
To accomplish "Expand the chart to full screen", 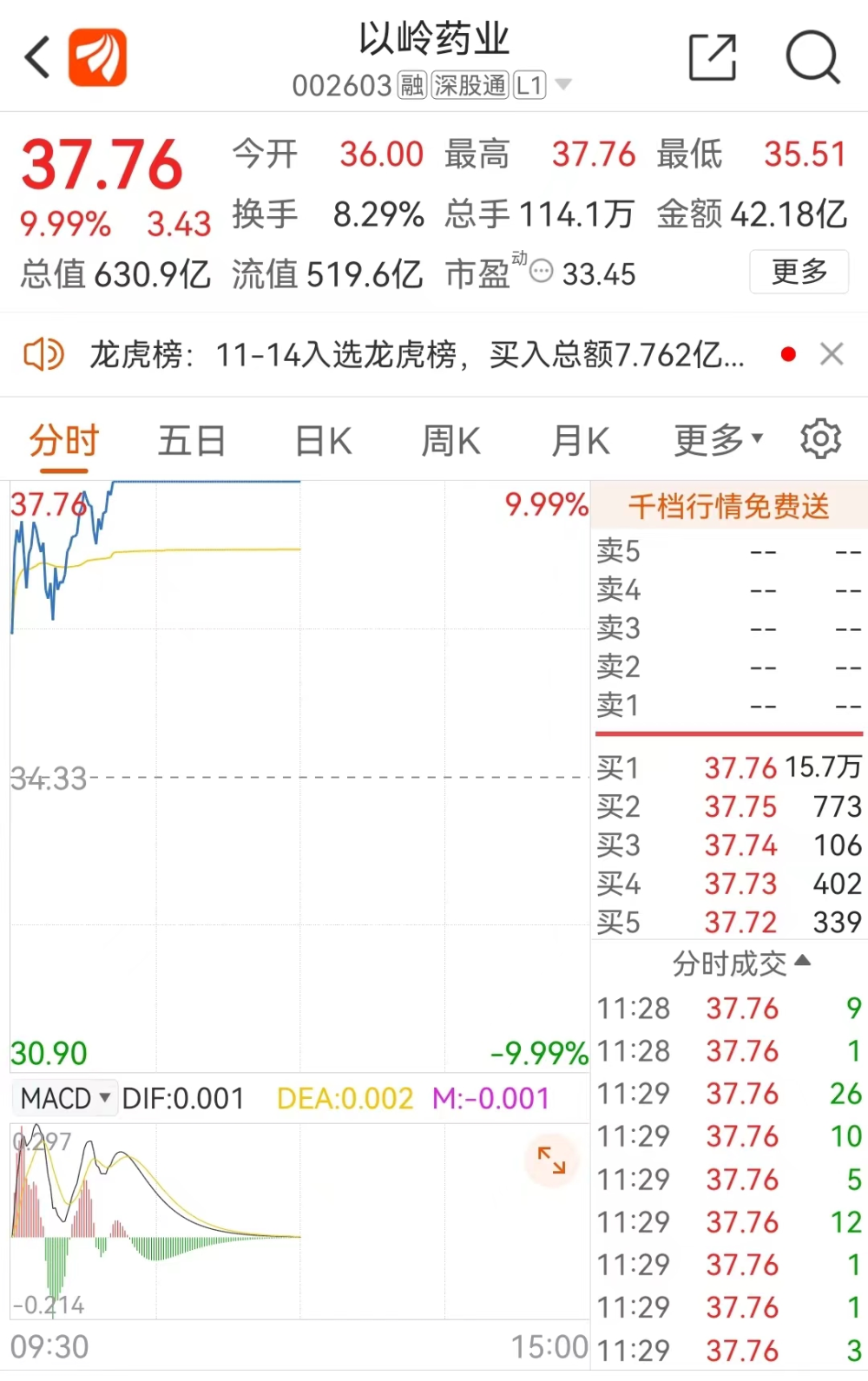I will coord(551,1160).
